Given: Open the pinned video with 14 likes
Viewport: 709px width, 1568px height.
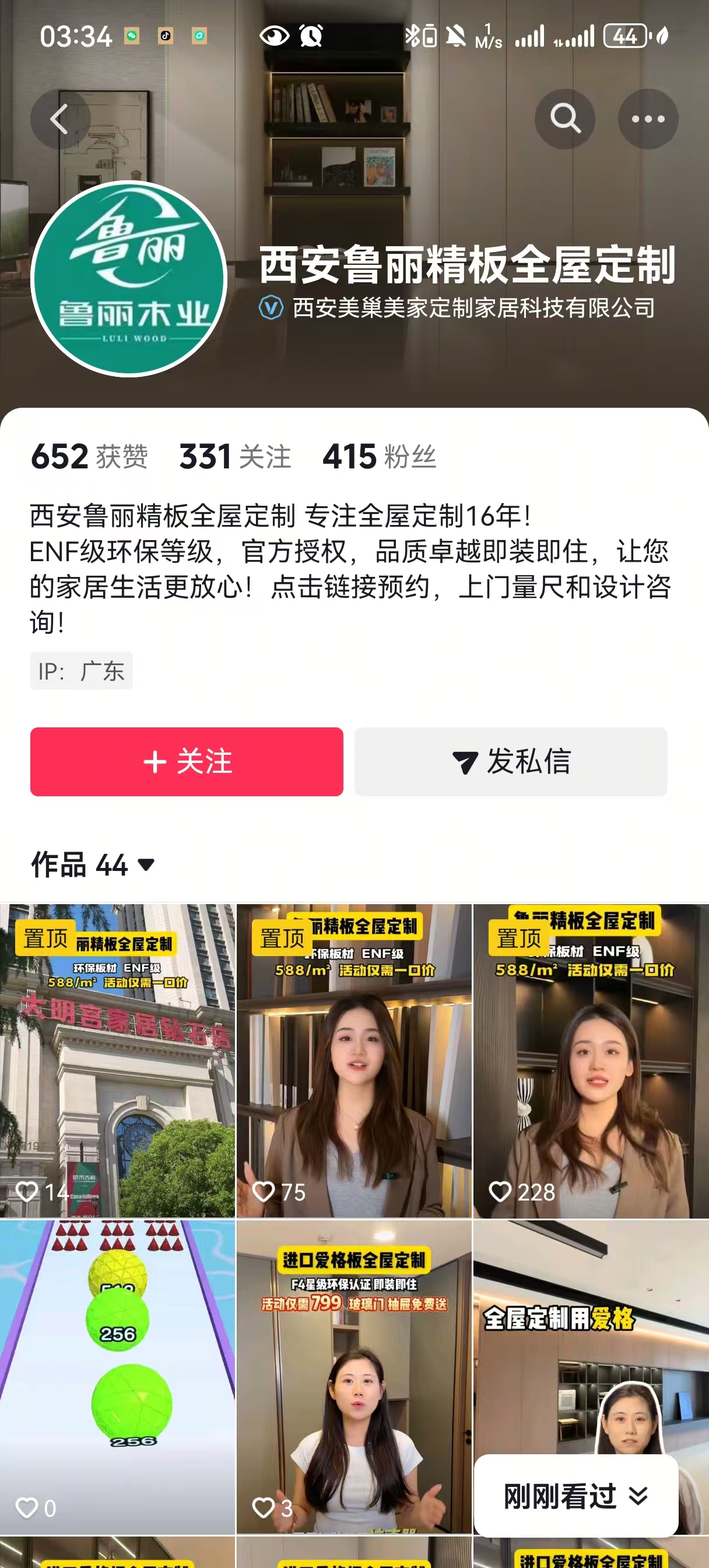Looking at the screenshot, I should pyautogui.click(x=117, y=1060).
